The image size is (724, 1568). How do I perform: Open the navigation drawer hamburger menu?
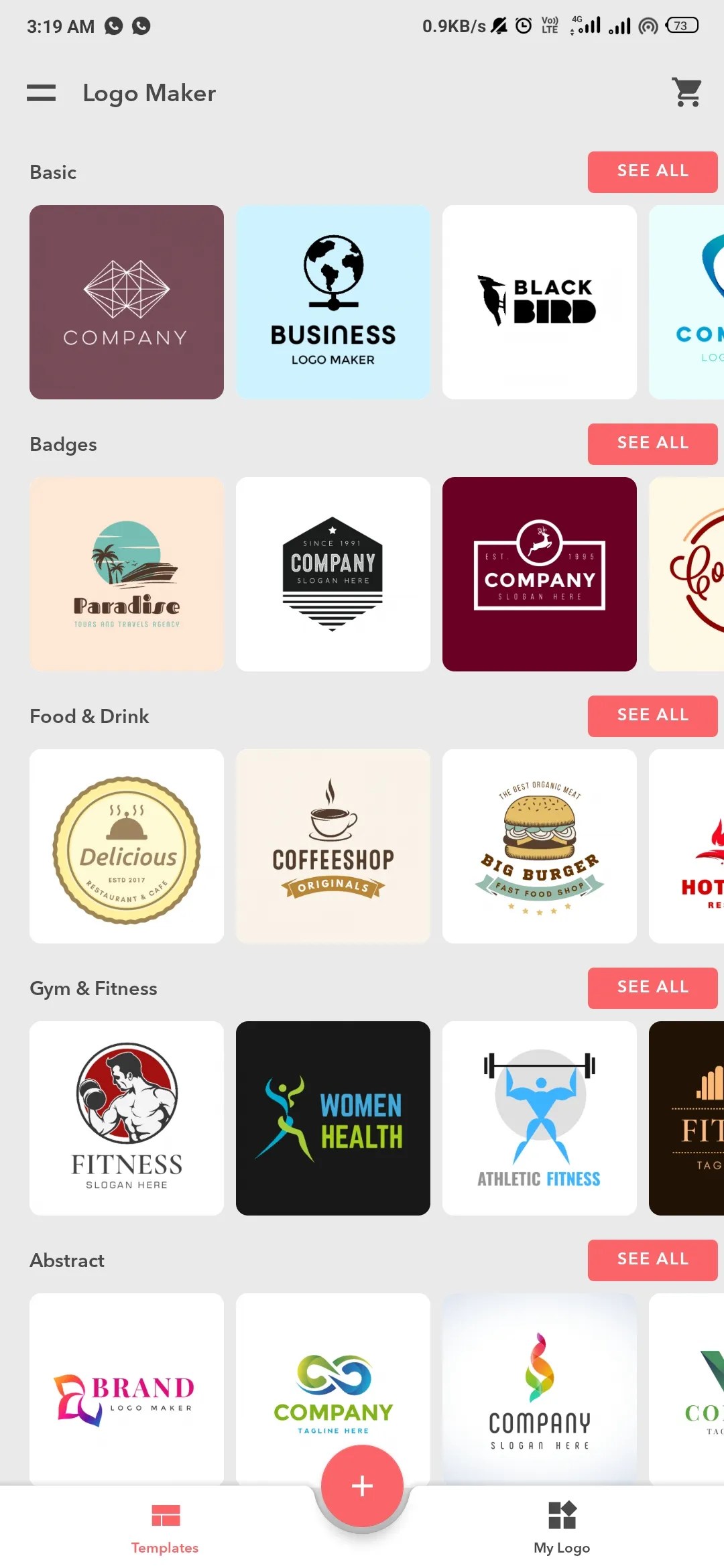(x=42, y=92)
